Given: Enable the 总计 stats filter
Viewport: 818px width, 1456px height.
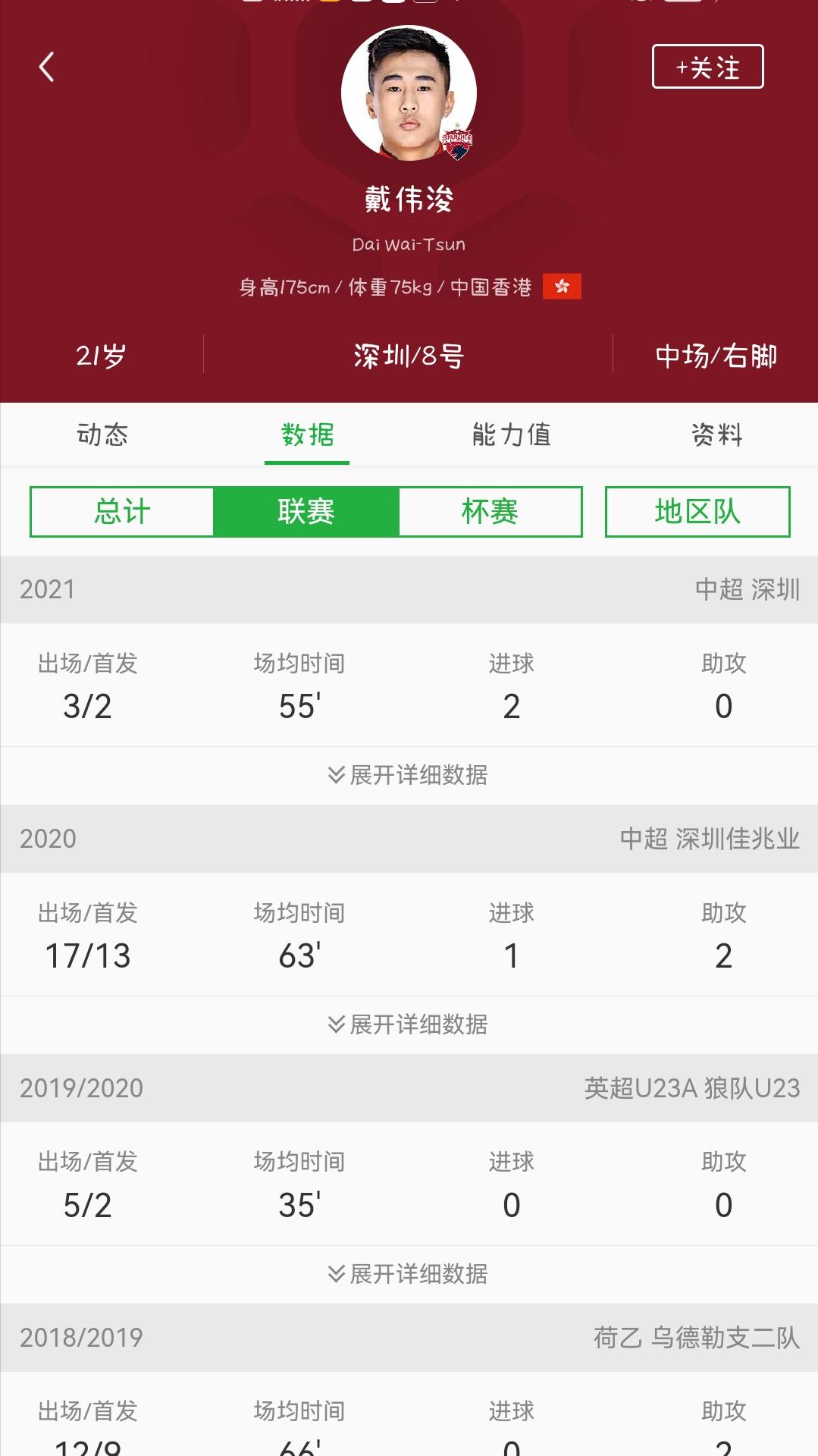Looking at the screenshot, I should 122,512.
